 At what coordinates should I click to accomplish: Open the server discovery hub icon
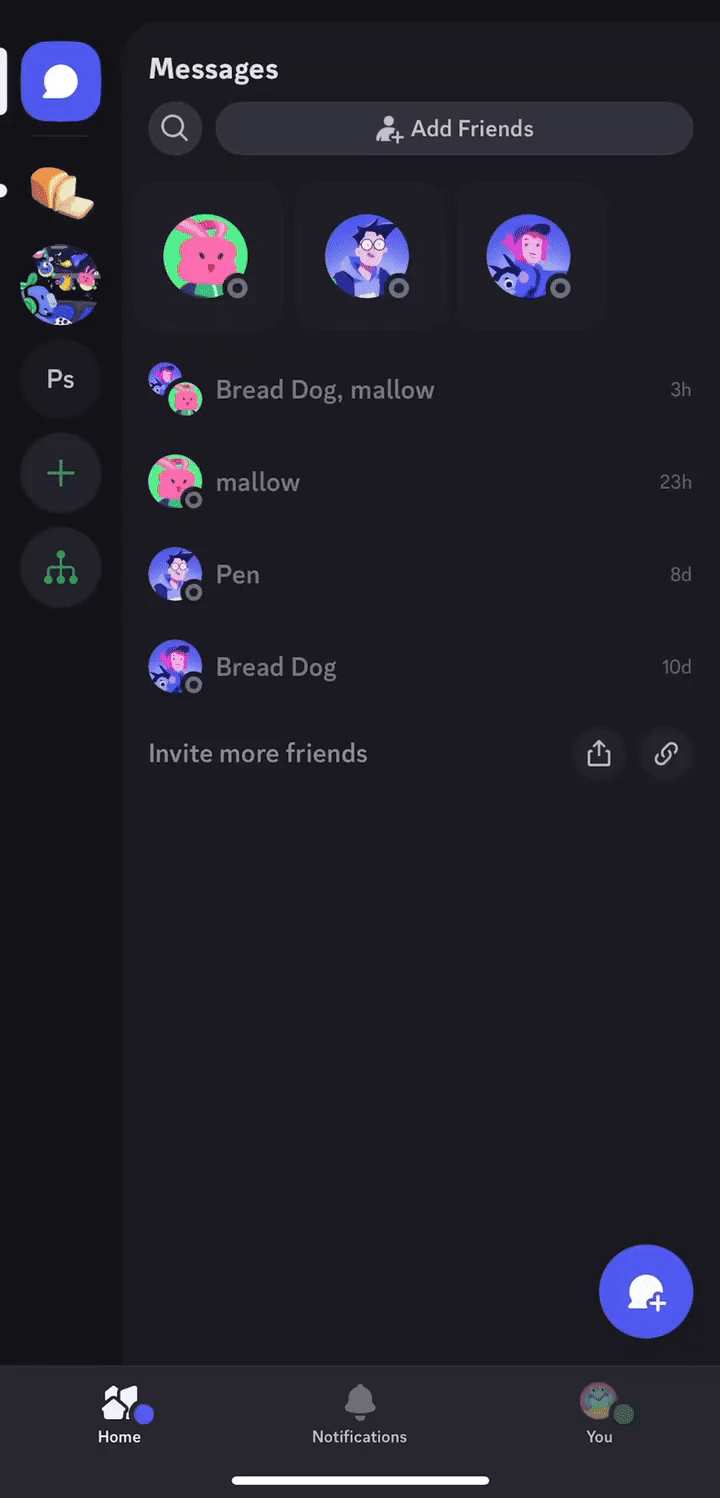tap(61, 567)
